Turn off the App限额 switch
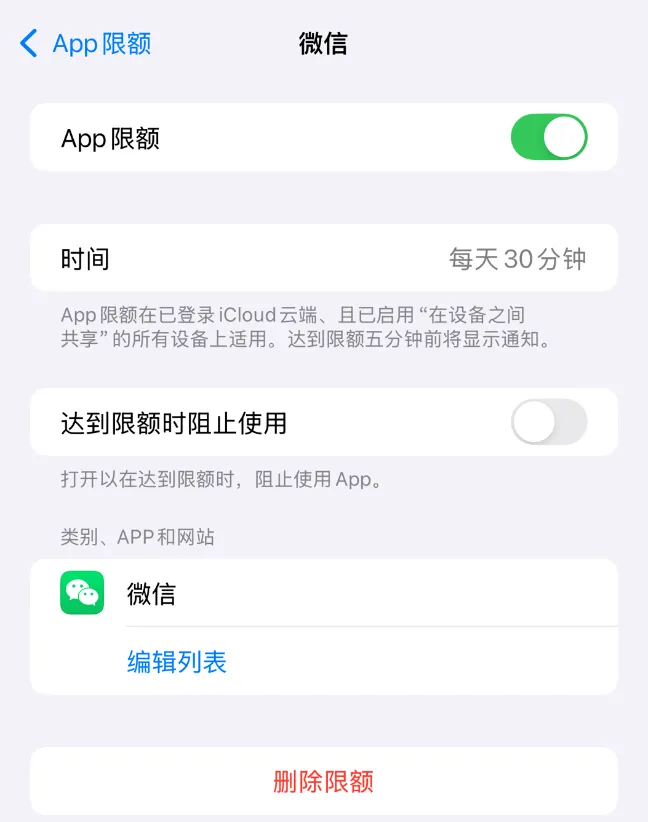The width and height of the screenshot is (648, 822). click(x=548, y=138)
